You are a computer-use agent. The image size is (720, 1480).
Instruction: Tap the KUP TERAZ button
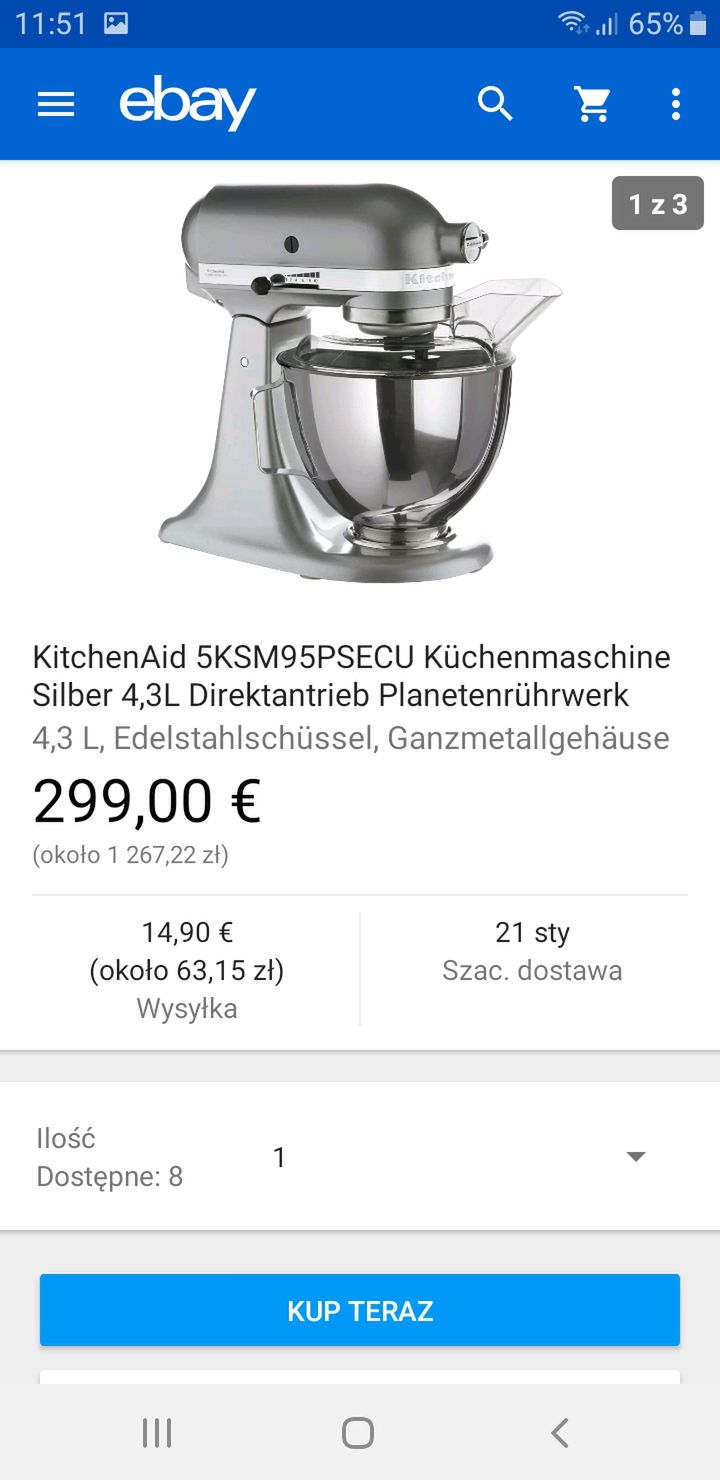point(360,1310)
